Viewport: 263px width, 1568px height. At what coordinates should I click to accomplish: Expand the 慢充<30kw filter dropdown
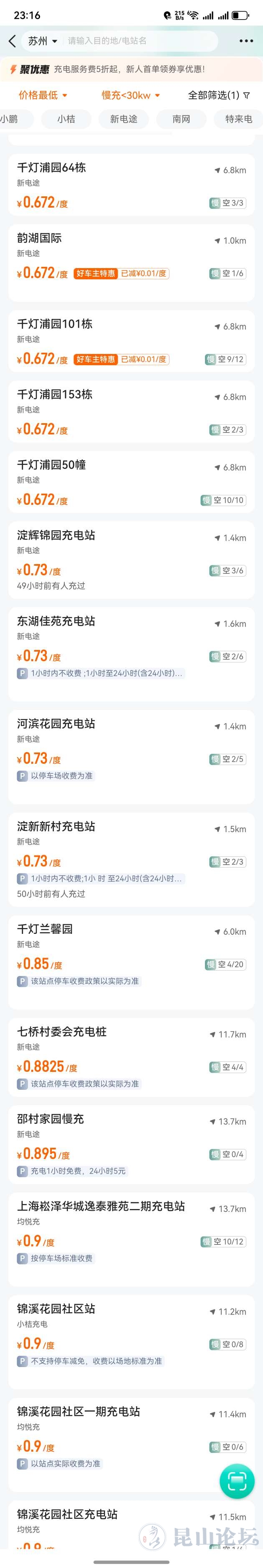pyautogui.click(x=130, y=95)
